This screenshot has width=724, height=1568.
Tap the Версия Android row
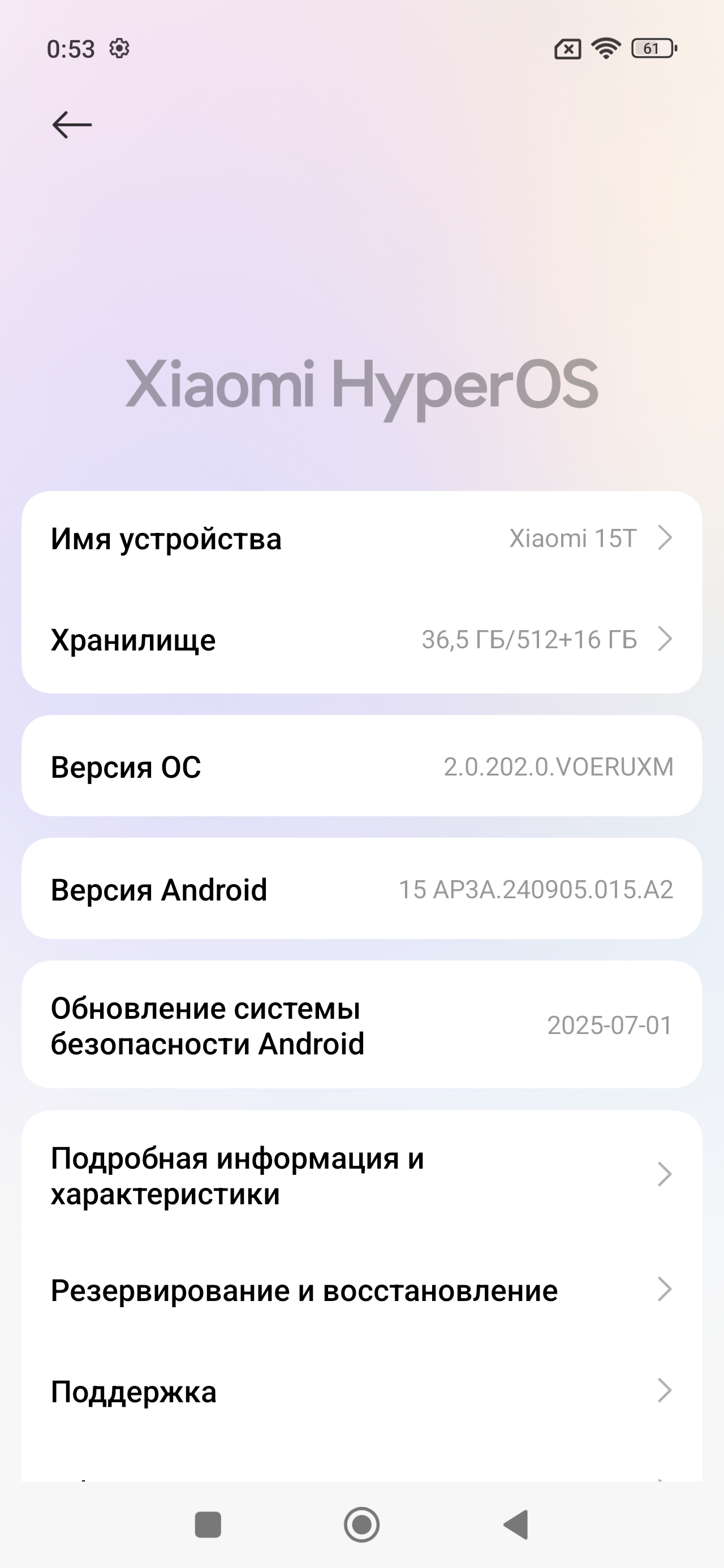[x=361, y=890]
